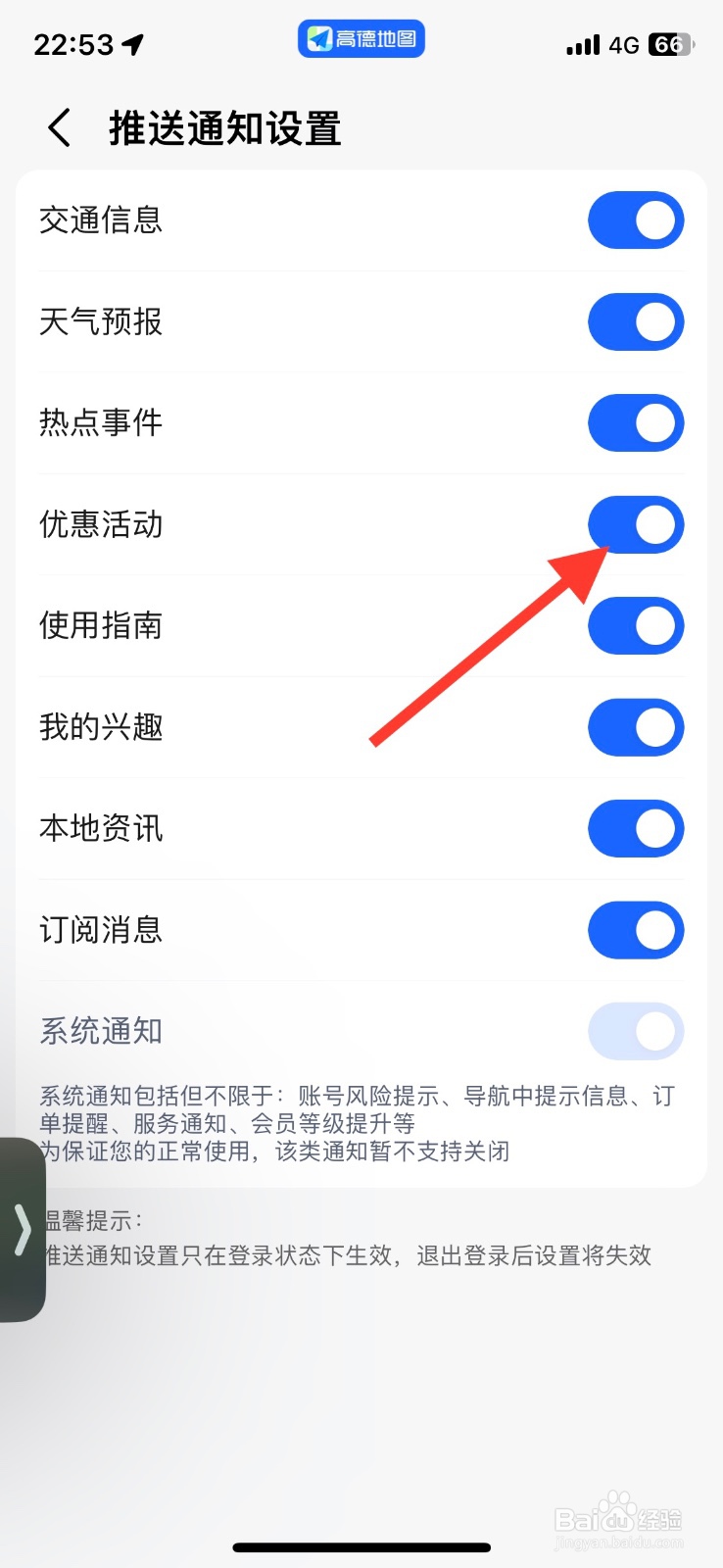The image size is (723, 1568).
Task: Disable the 热点事件 hot events switch
Action: pos(635,423)
